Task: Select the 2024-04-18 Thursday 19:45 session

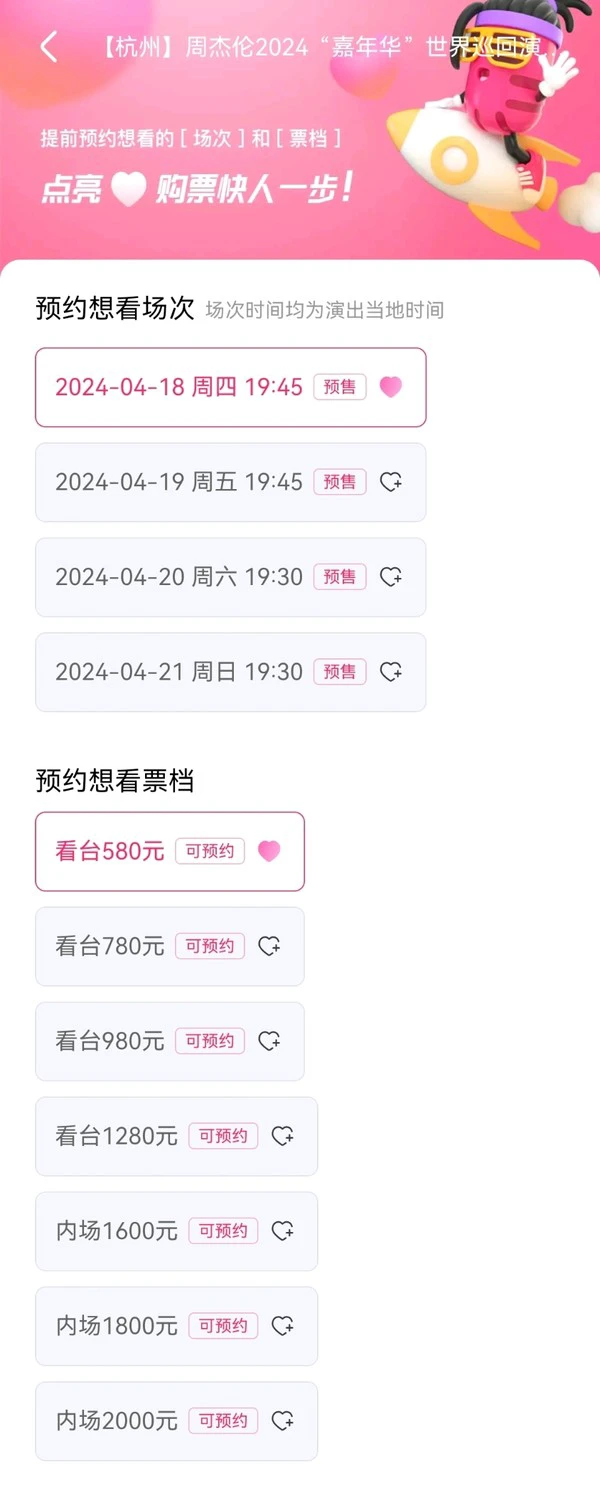Action: click(x=230, y=387)
